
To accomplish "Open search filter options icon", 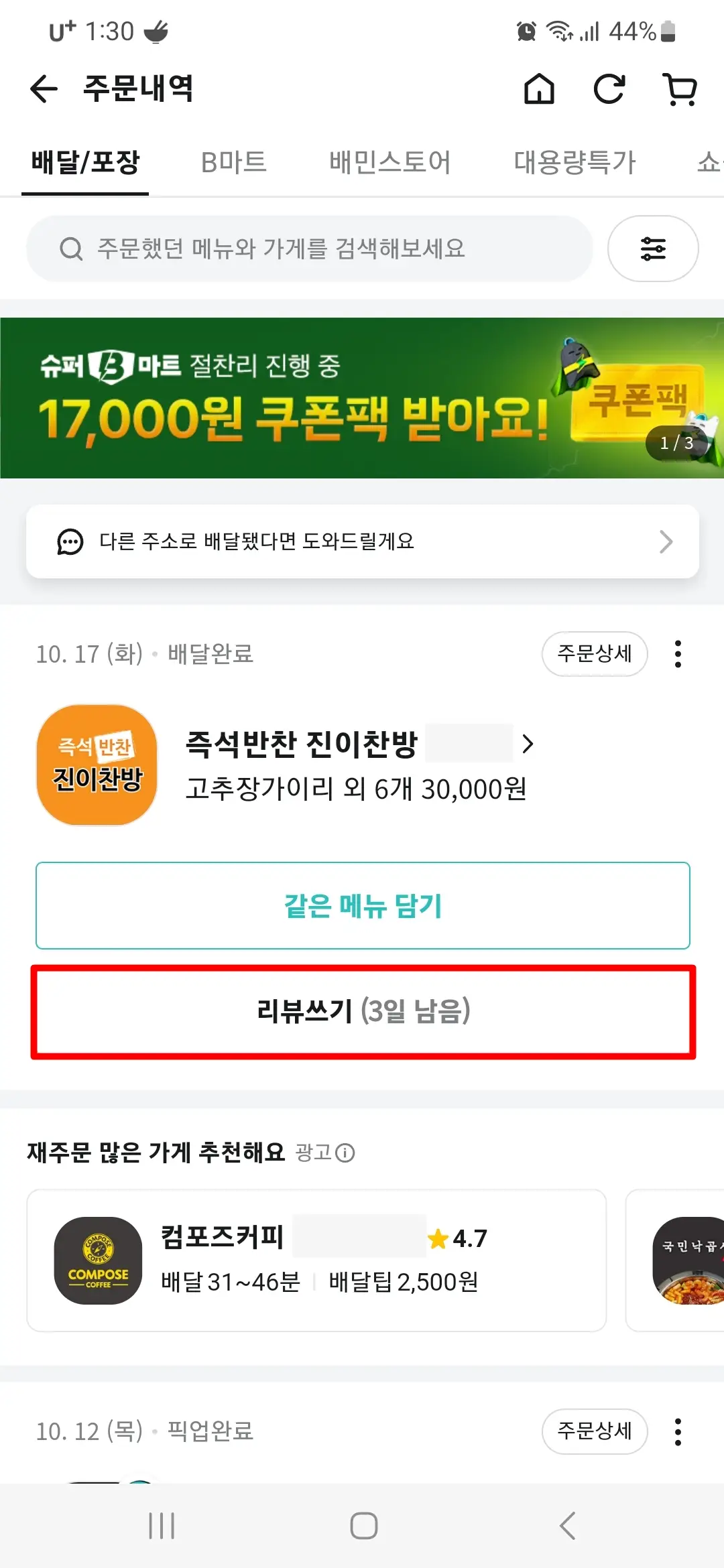I will [x=652, y=248].
